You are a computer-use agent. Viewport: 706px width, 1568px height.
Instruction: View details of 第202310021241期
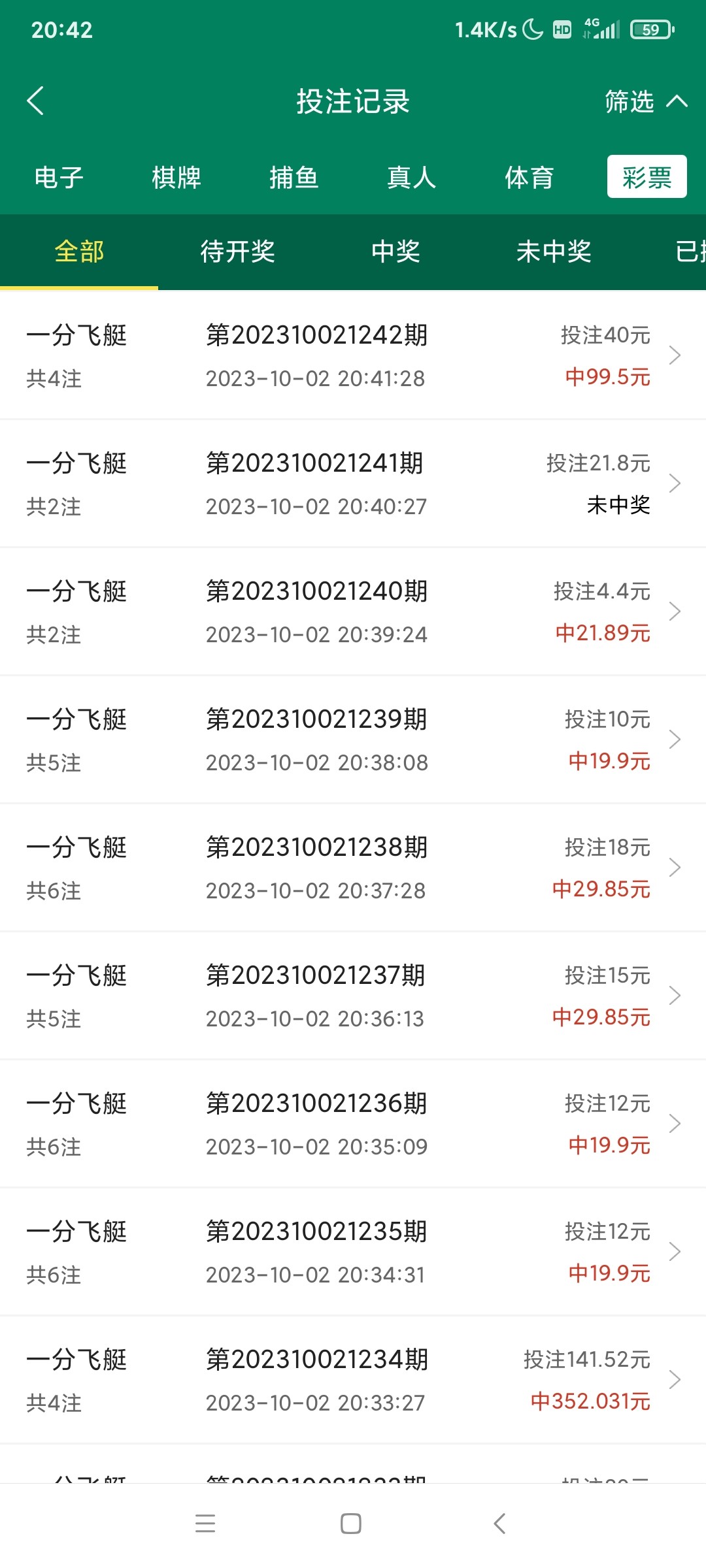click(x=353, y=483)
